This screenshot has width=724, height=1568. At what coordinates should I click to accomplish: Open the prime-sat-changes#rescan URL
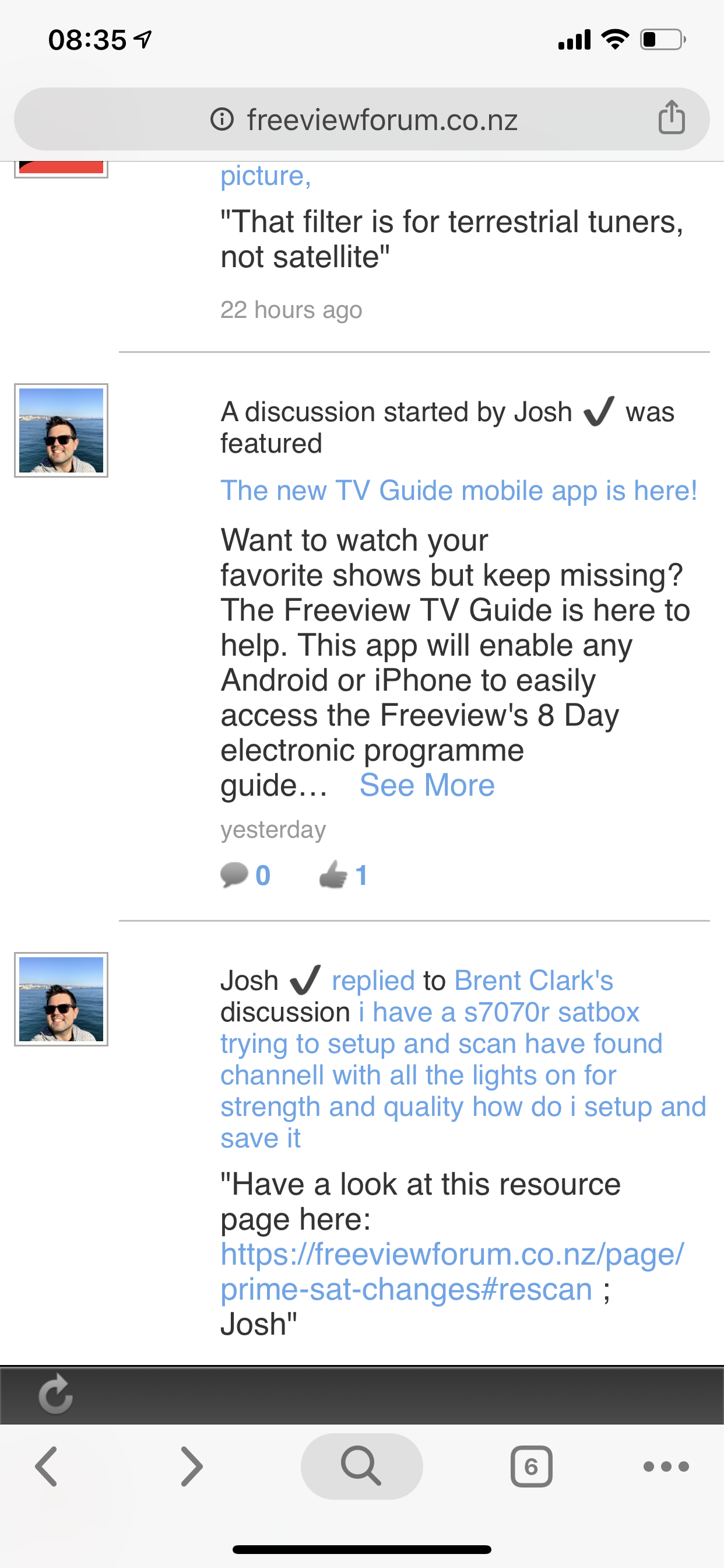coord(451,1272)
